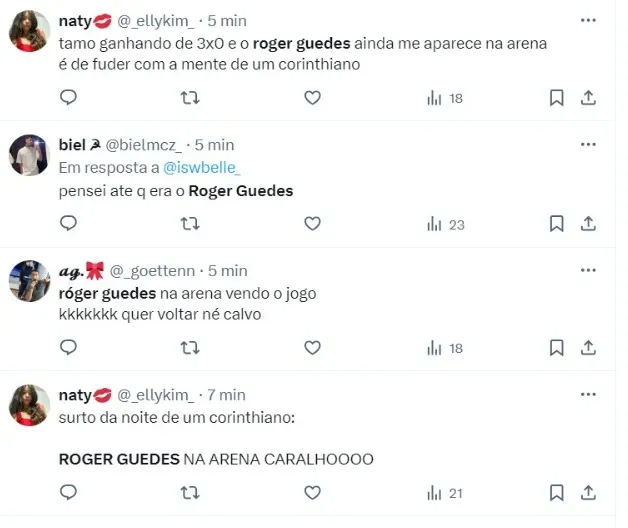Like biel's reply about Roger Guedes
The height and width of the screenshot is (528, 628).
(x=312, y=224)
